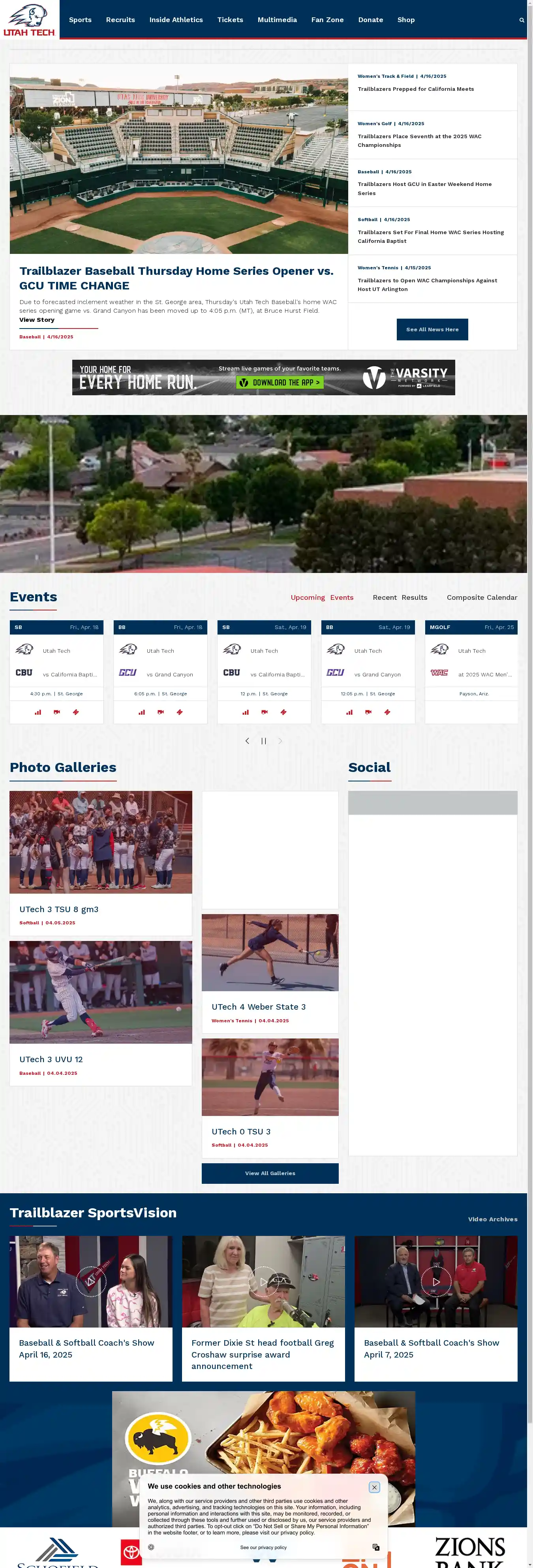Tap View All Galleries button

pos(270,1173)
